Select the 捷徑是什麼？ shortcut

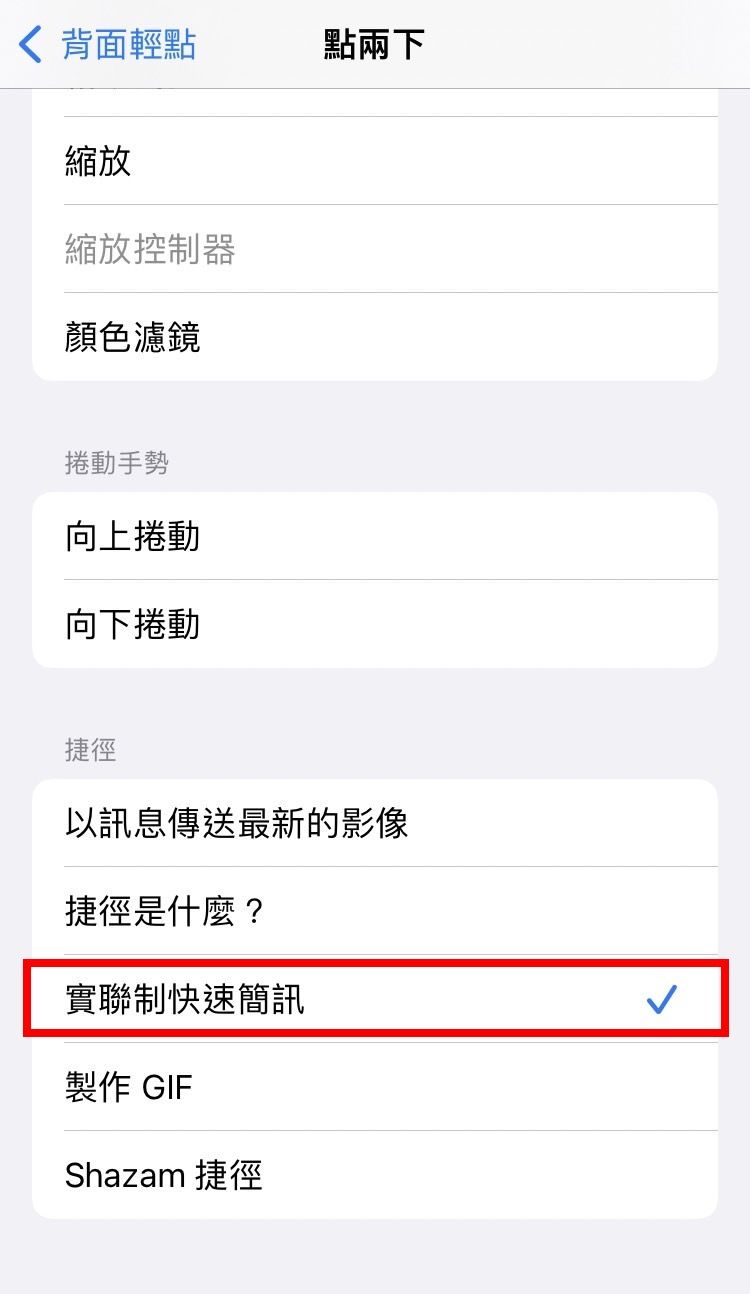(375, 911)
